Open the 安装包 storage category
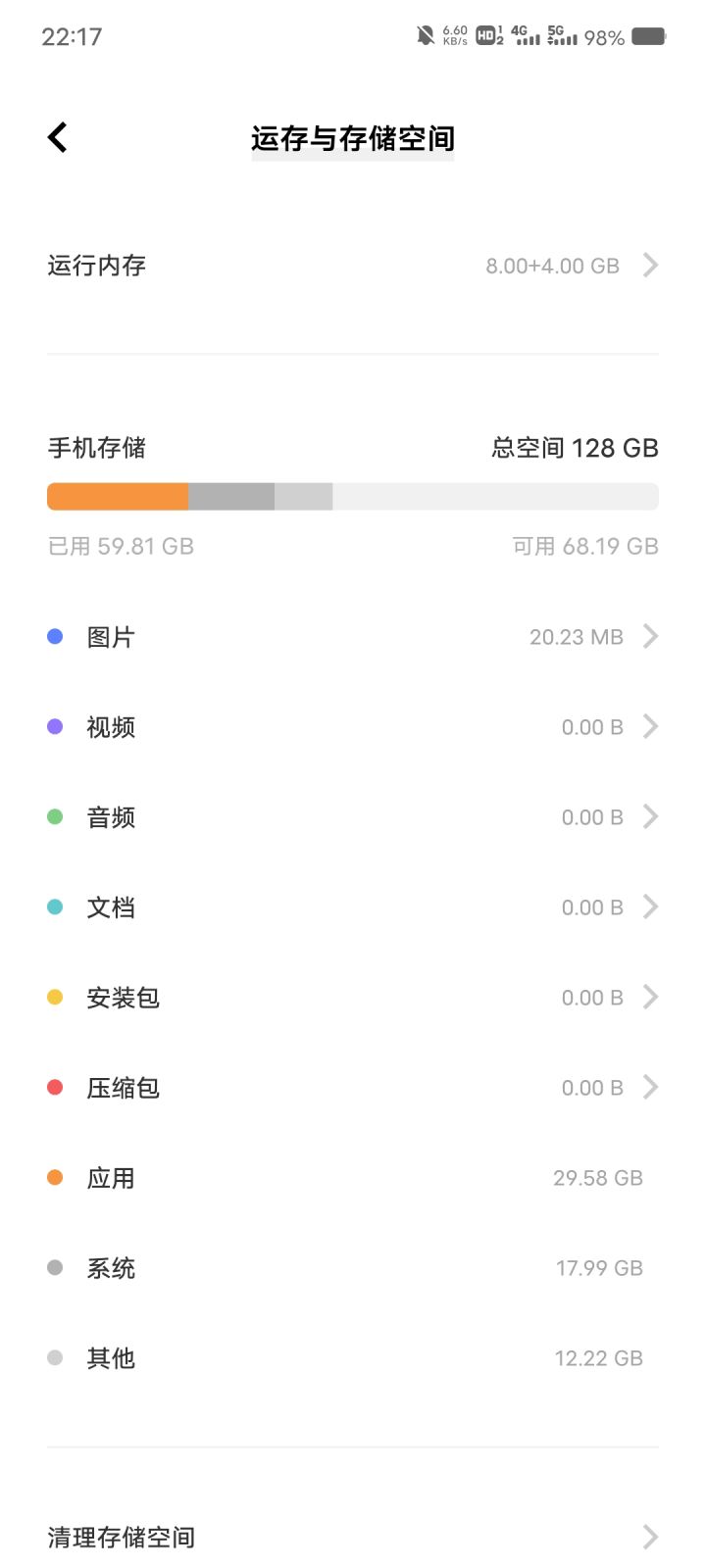The width and height of the screenshot is (706, 1568). tap(353, 998)
